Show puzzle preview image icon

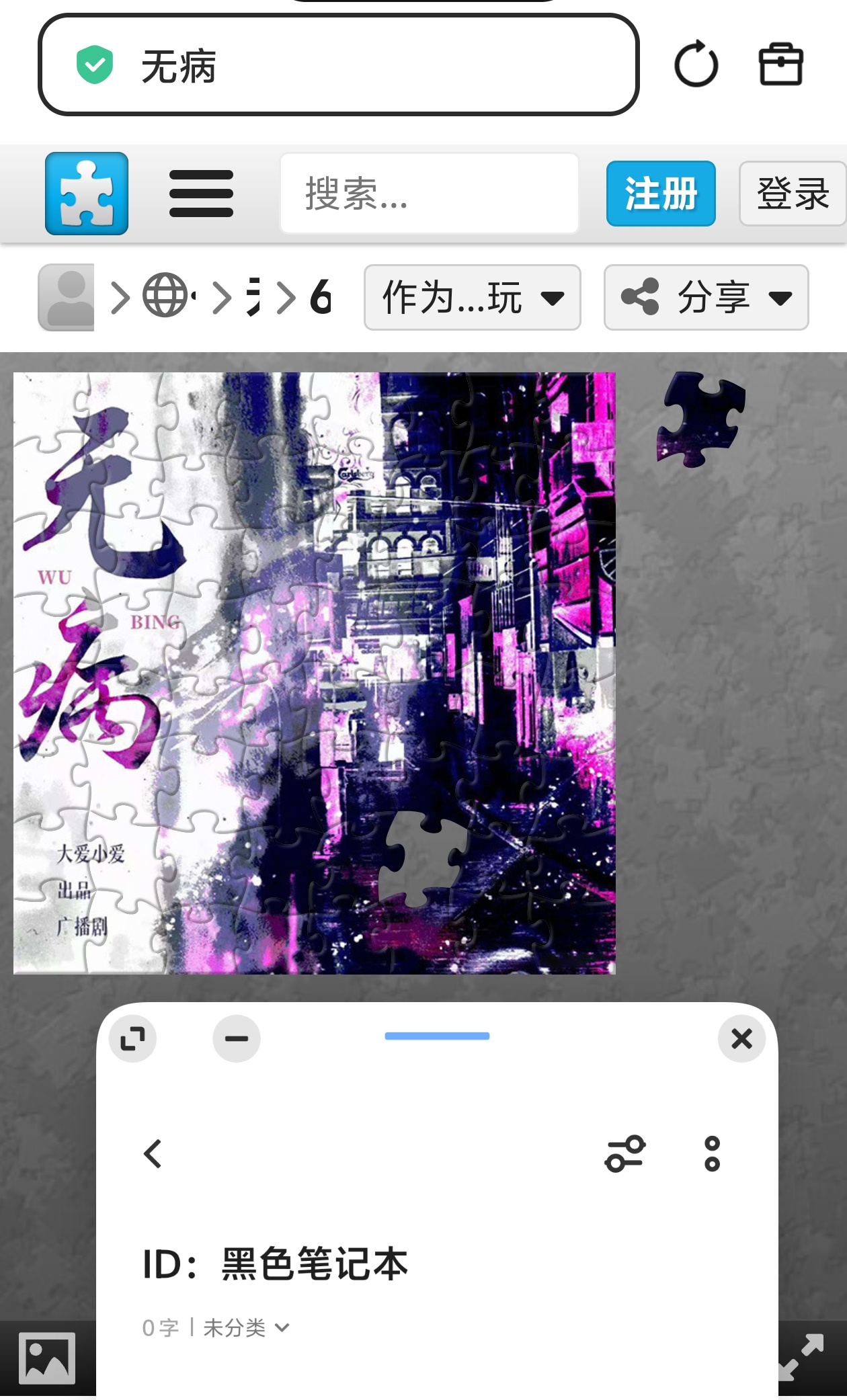click(47, 1358)
